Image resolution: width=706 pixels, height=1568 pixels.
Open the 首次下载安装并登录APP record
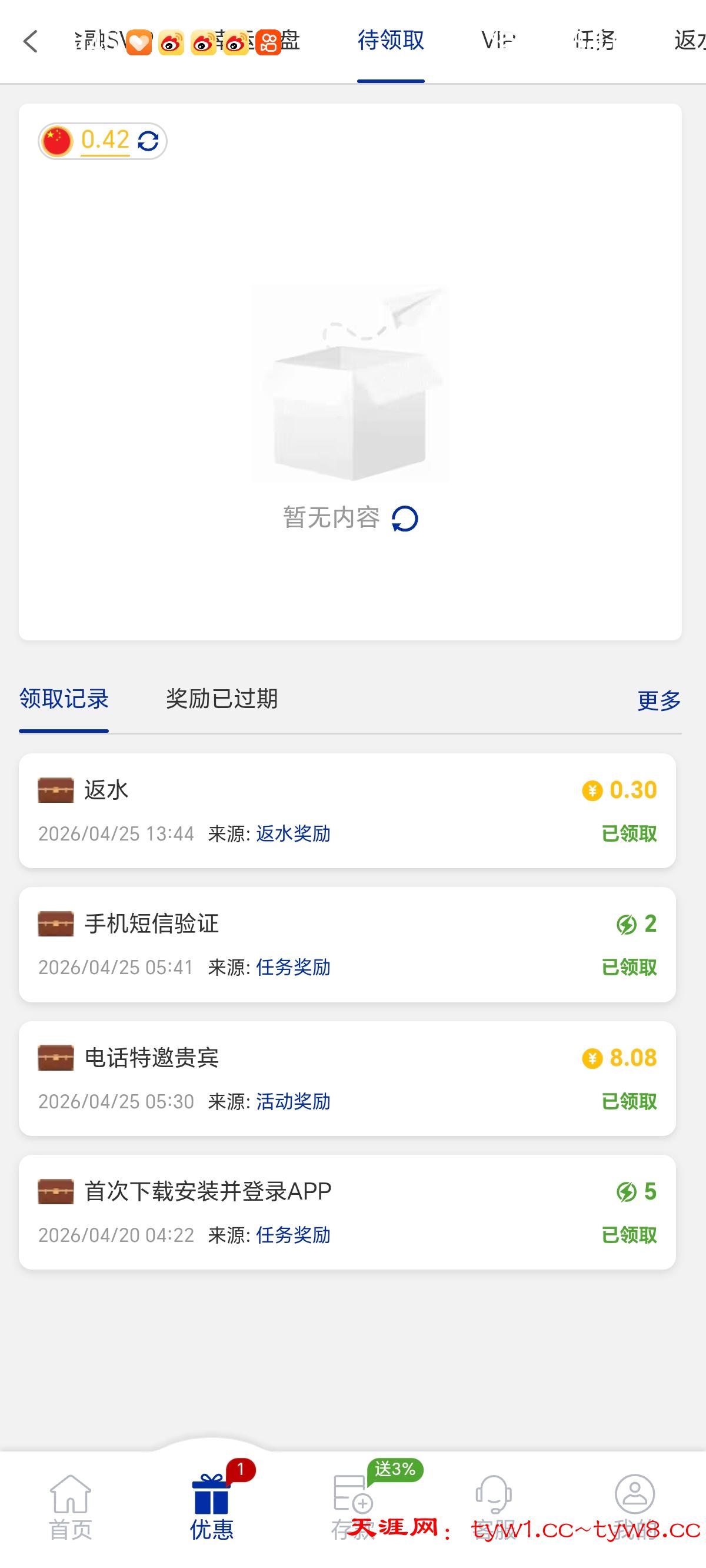click(x=347, y=1211)
